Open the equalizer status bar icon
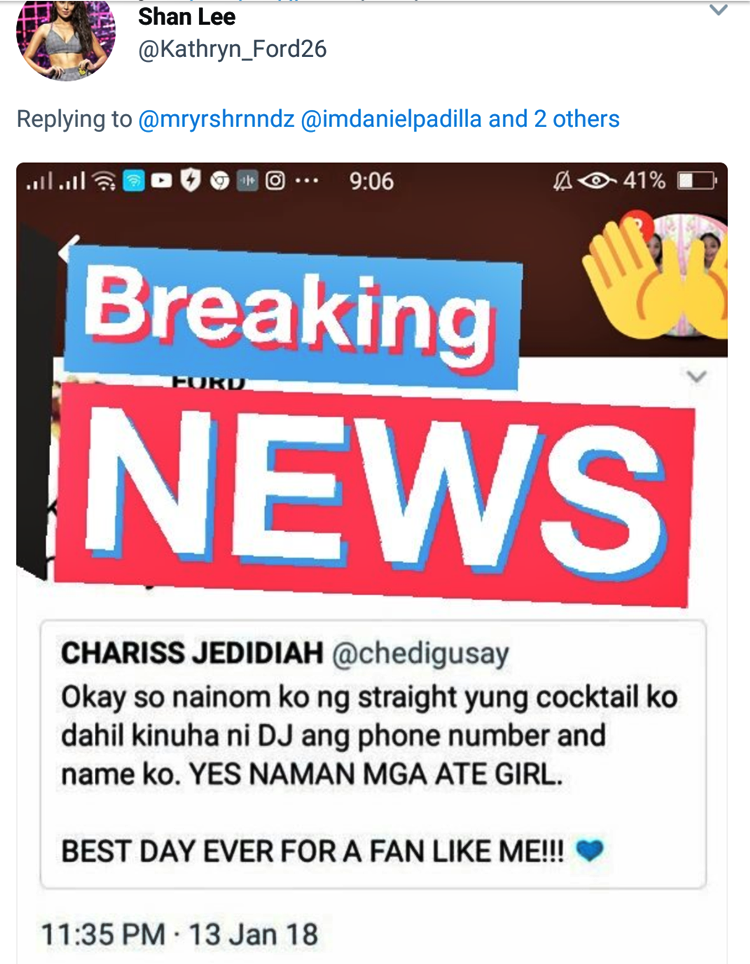The image size is (750, 964). pos(249,181)
